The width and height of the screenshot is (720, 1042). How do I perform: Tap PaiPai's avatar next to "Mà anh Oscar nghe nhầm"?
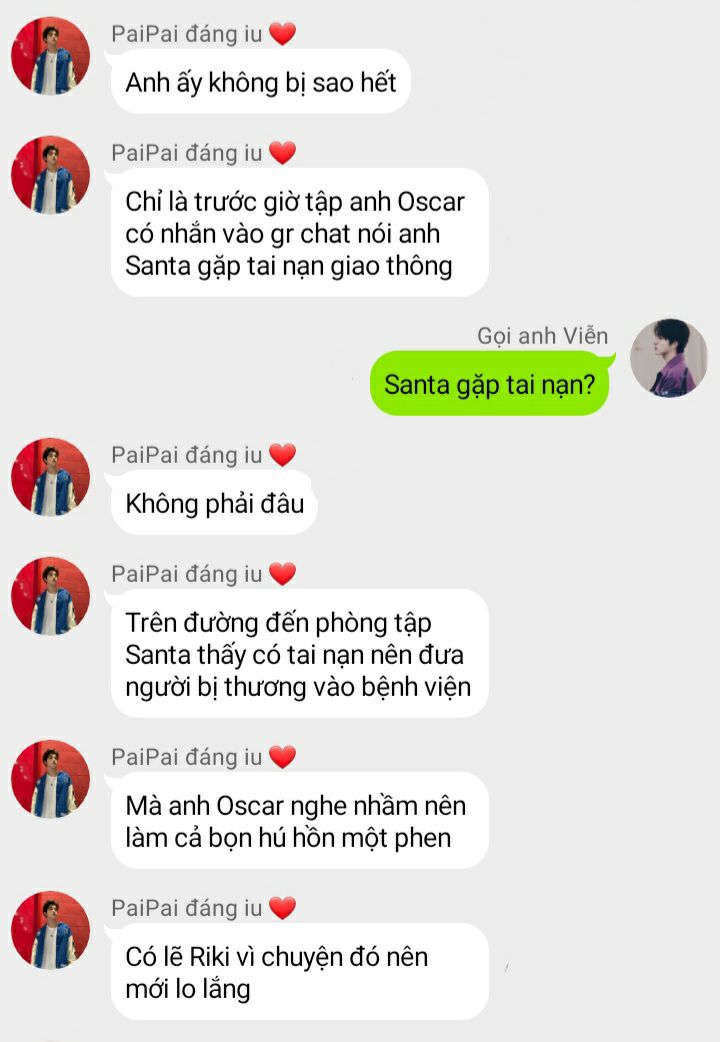[50, 779]
